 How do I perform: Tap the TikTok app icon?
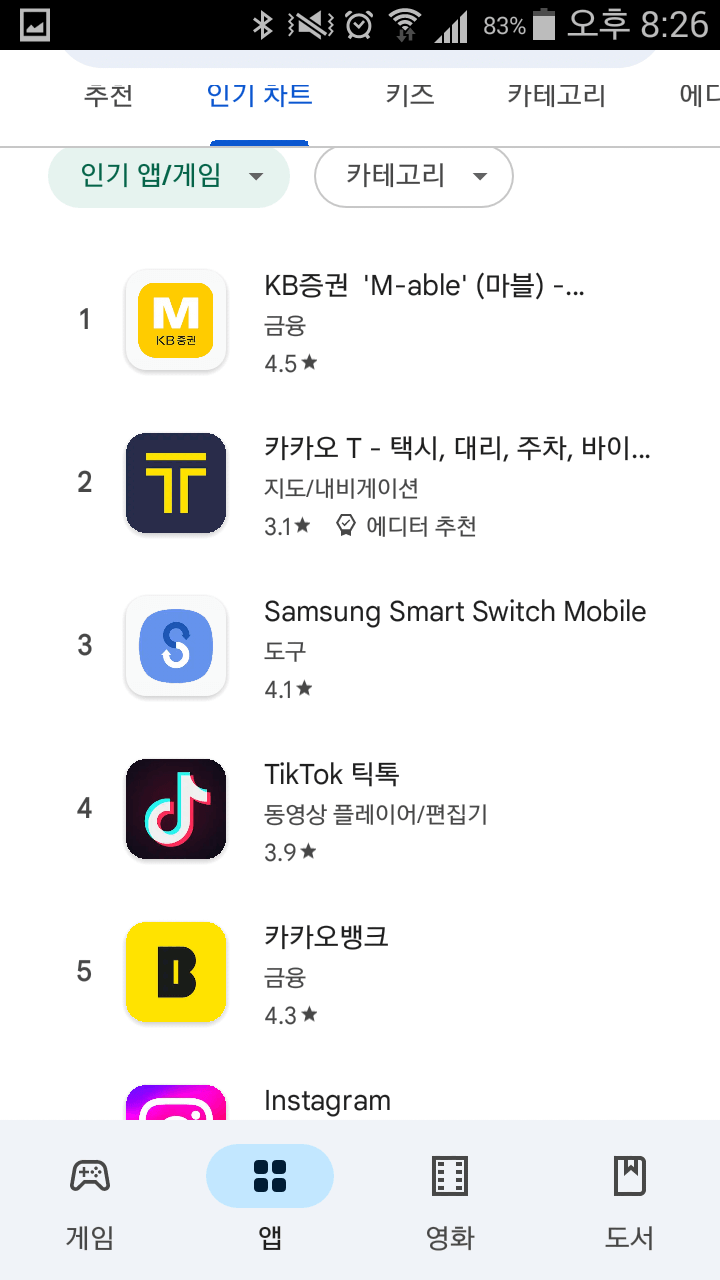tap(175, 808)
